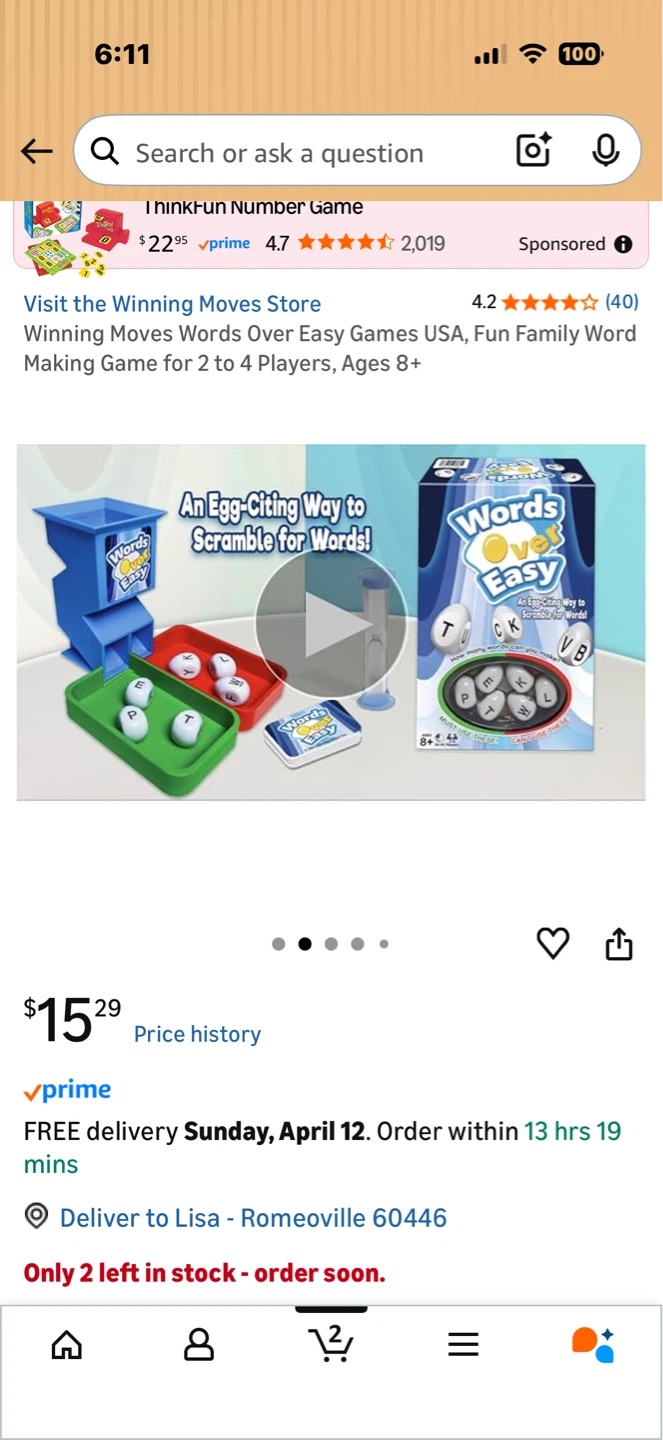Open the account profile tab
This screenshot has height=1440, width=663.
(199, 1345)
